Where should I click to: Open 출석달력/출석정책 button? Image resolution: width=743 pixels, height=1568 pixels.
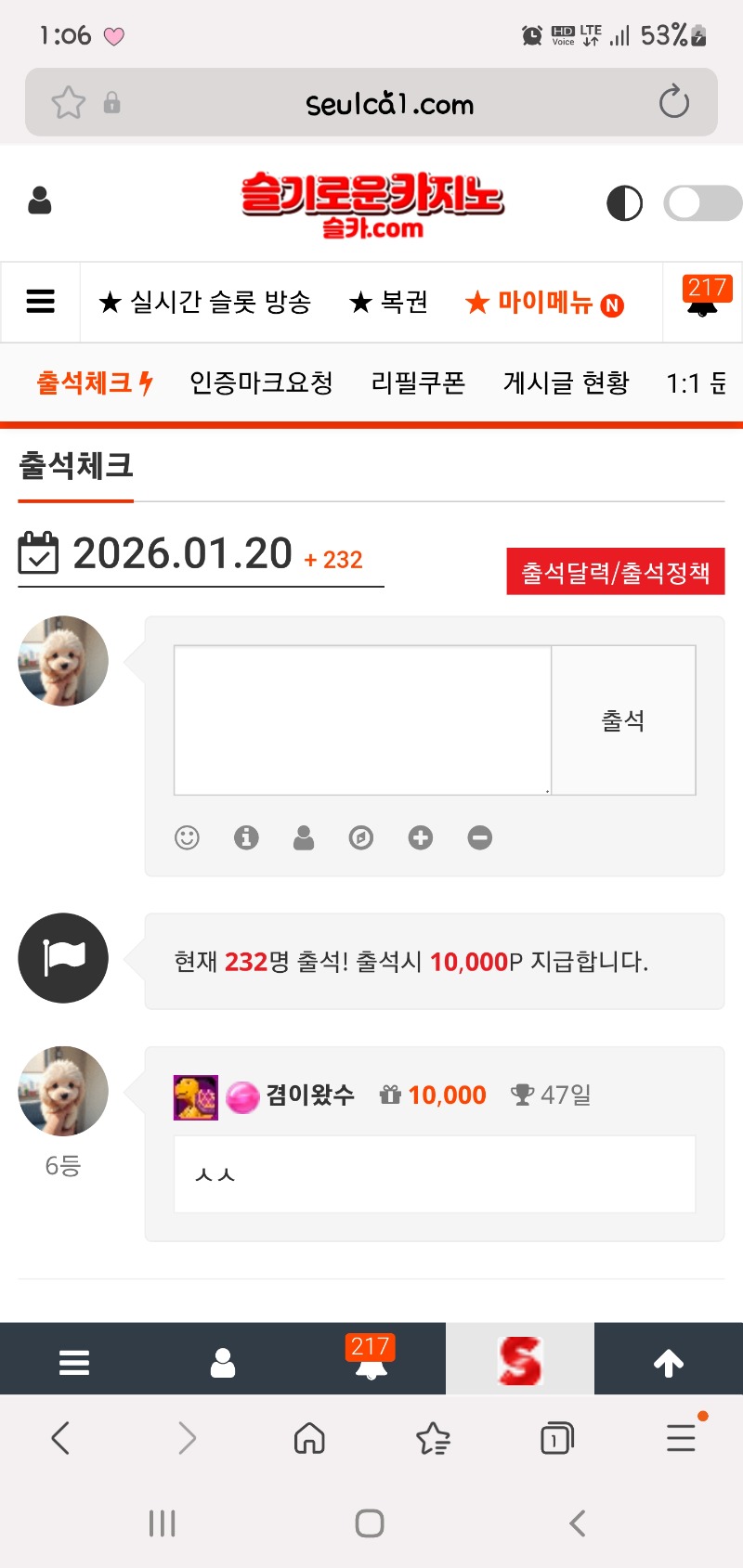615,572
